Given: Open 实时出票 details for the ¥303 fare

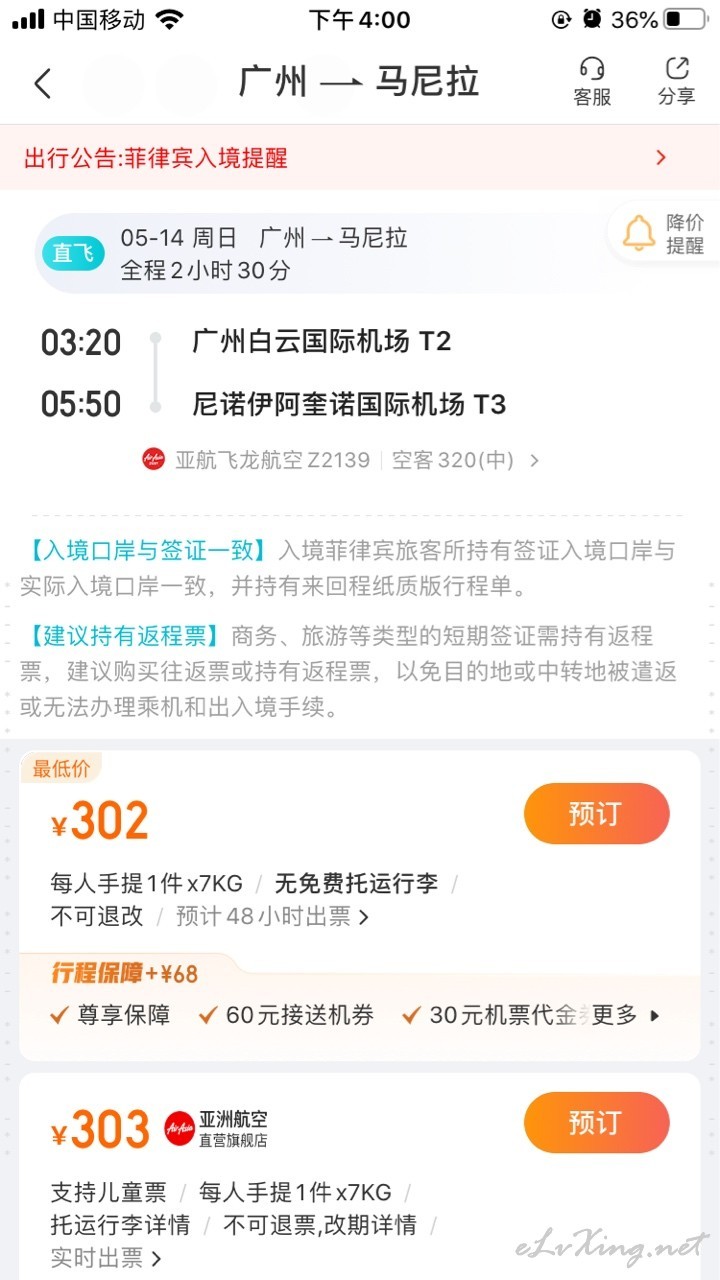Looking at the screenshot, I should coord(106,1258).
